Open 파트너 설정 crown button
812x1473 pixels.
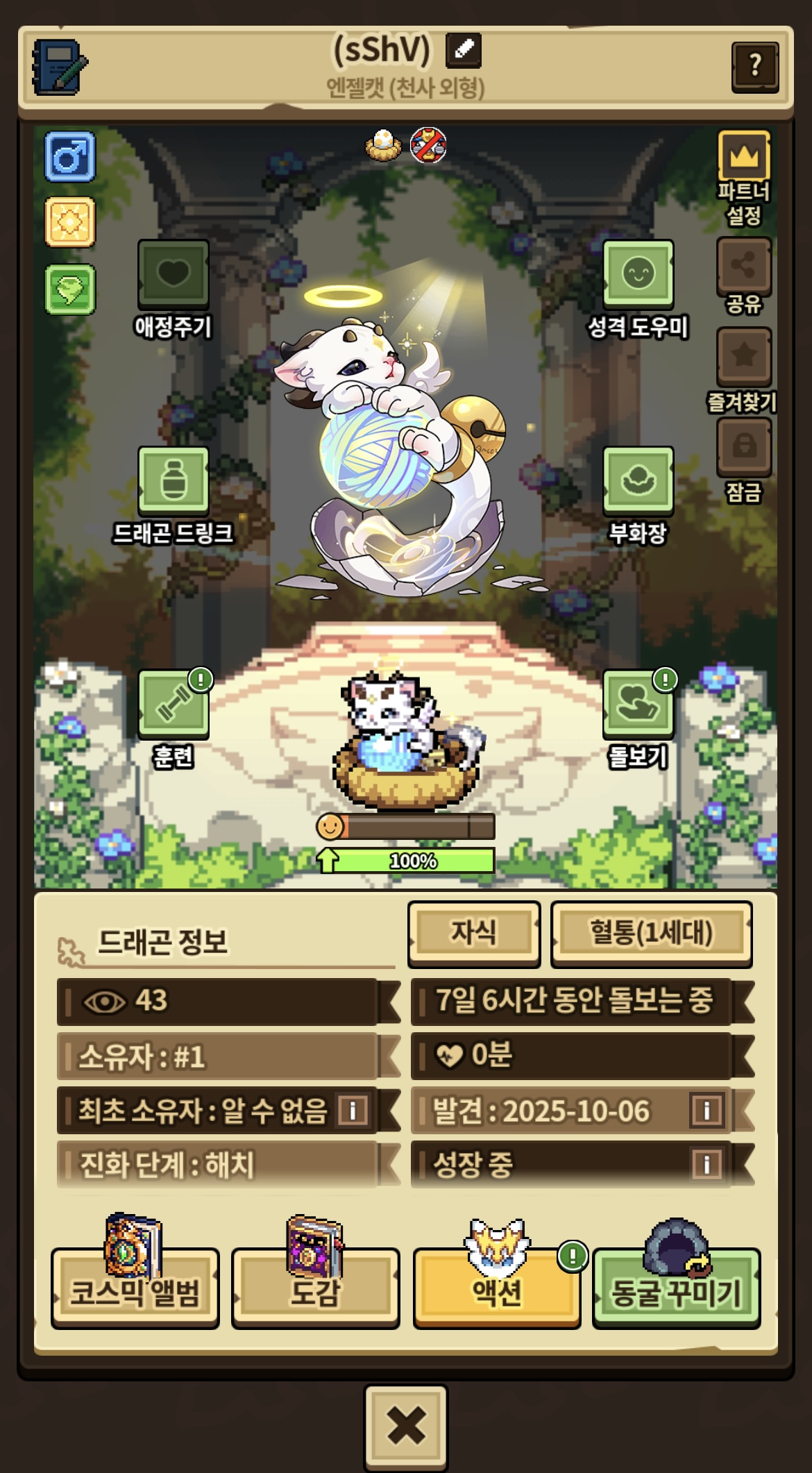click(744, 156)
